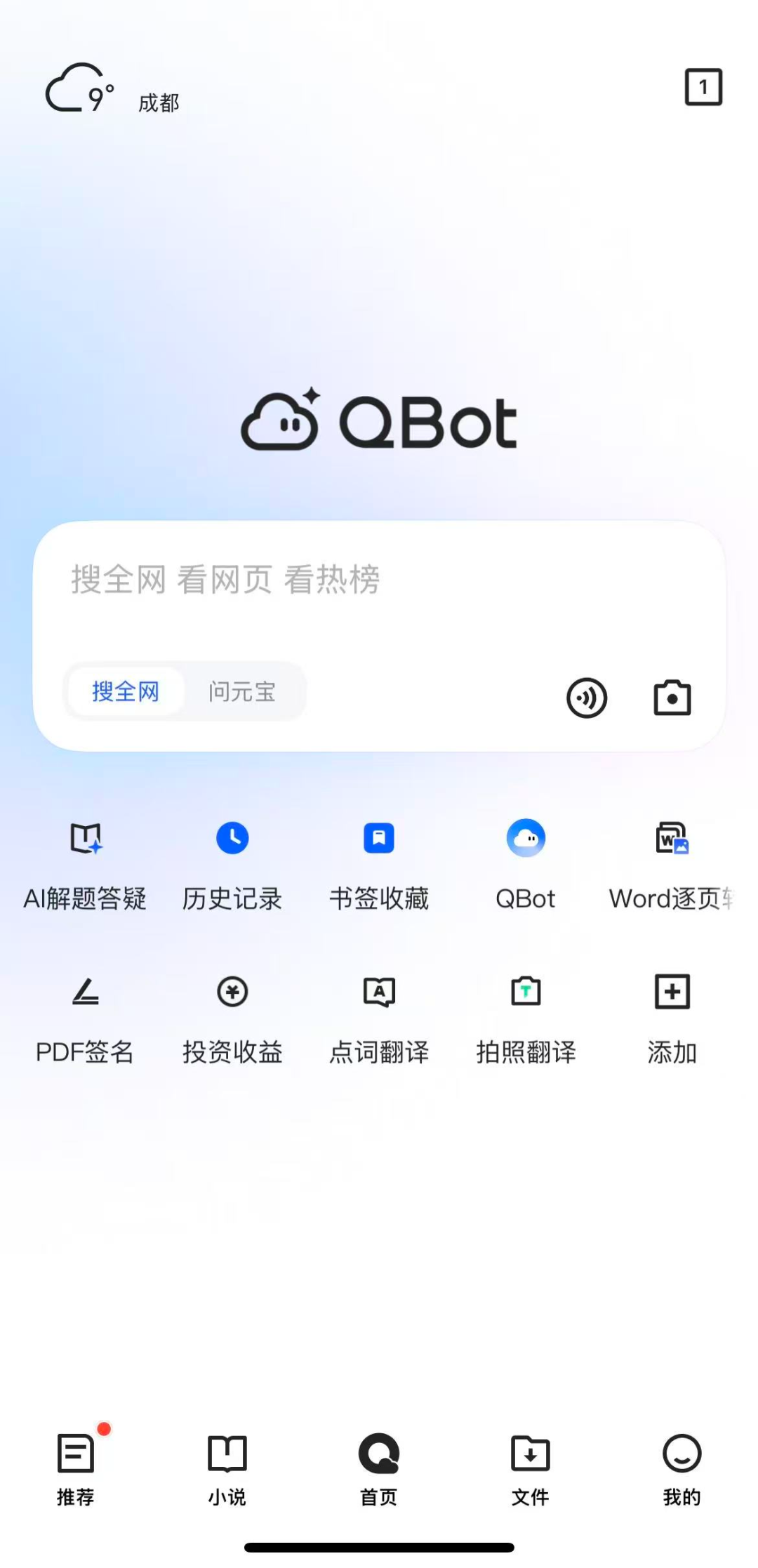Screen dimensions: 758x1568
Task: Add a new shortcut with 添加
Action: pos(672,1016)
